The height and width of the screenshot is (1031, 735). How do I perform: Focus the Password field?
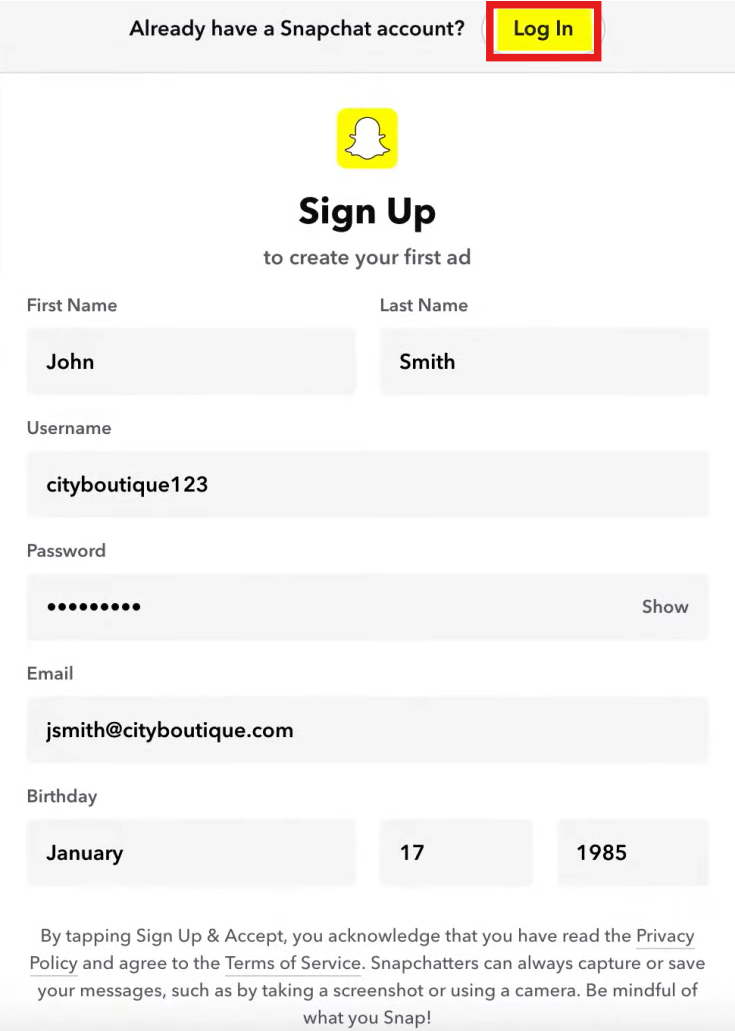coord(320,607)
